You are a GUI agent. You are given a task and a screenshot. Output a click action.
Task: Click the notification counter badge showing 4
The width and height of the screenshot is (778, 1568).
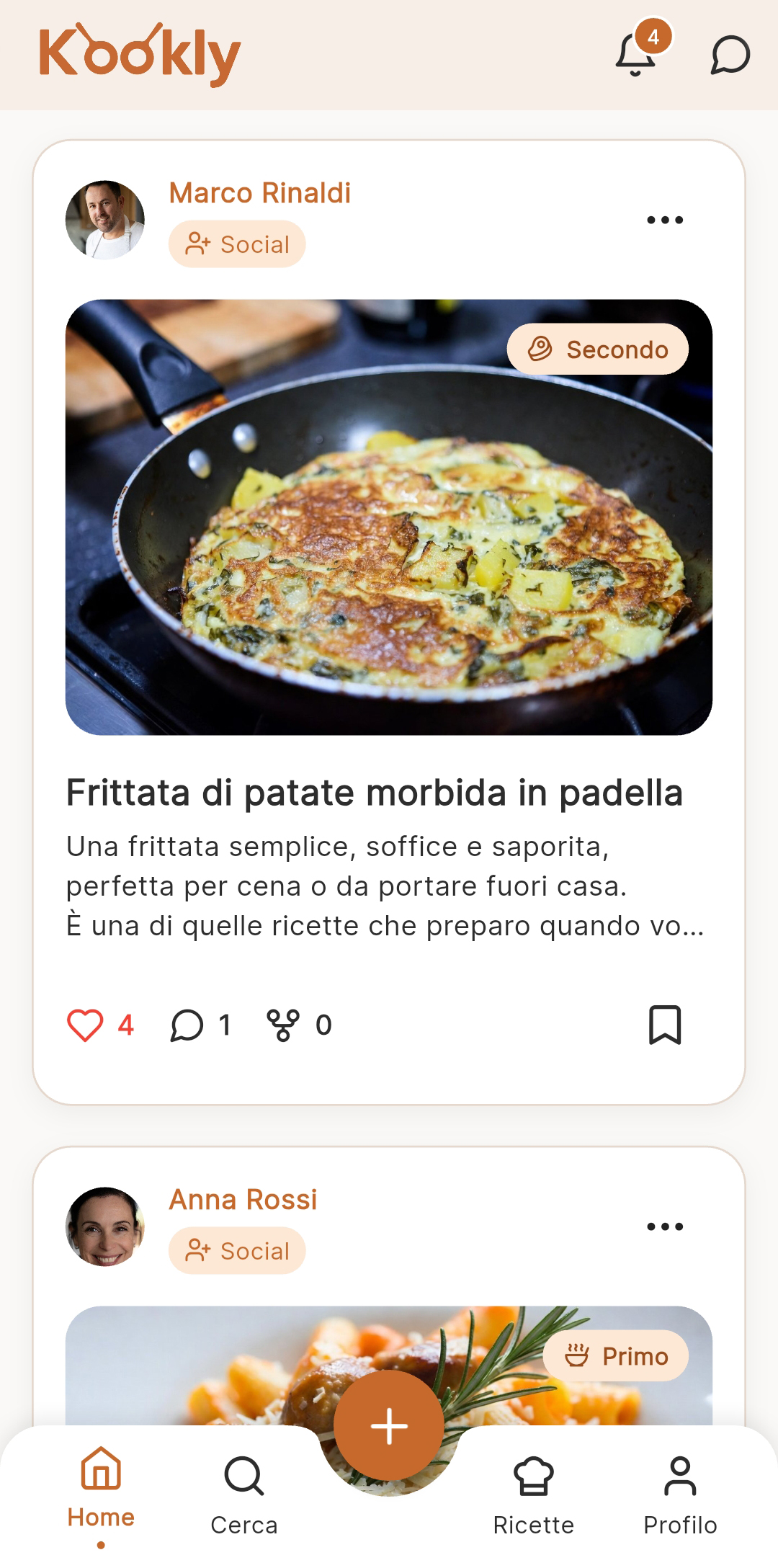coord(654,36)
